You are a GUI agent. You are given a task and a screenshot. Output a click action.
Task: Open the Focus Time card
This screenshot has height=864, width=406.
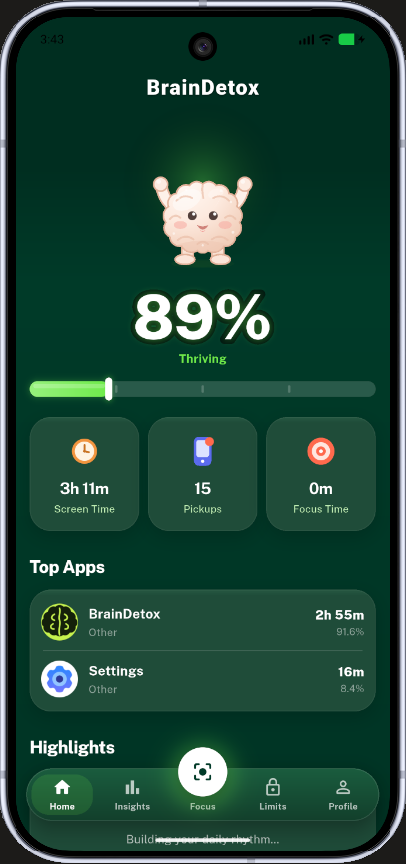[321, 474]
